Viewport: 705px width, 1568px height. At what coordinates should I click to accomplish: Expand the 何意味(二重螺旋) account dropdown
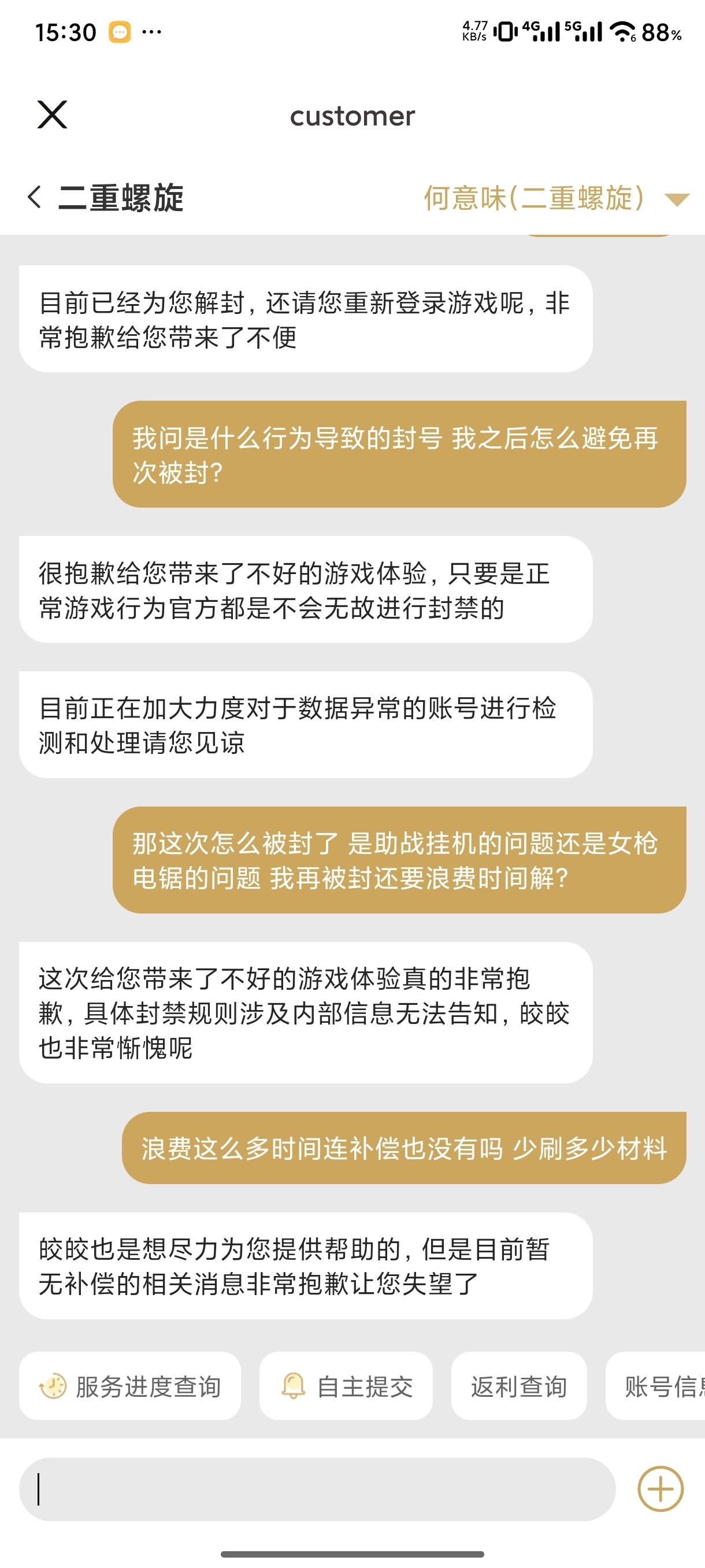[x=677, y=199]
